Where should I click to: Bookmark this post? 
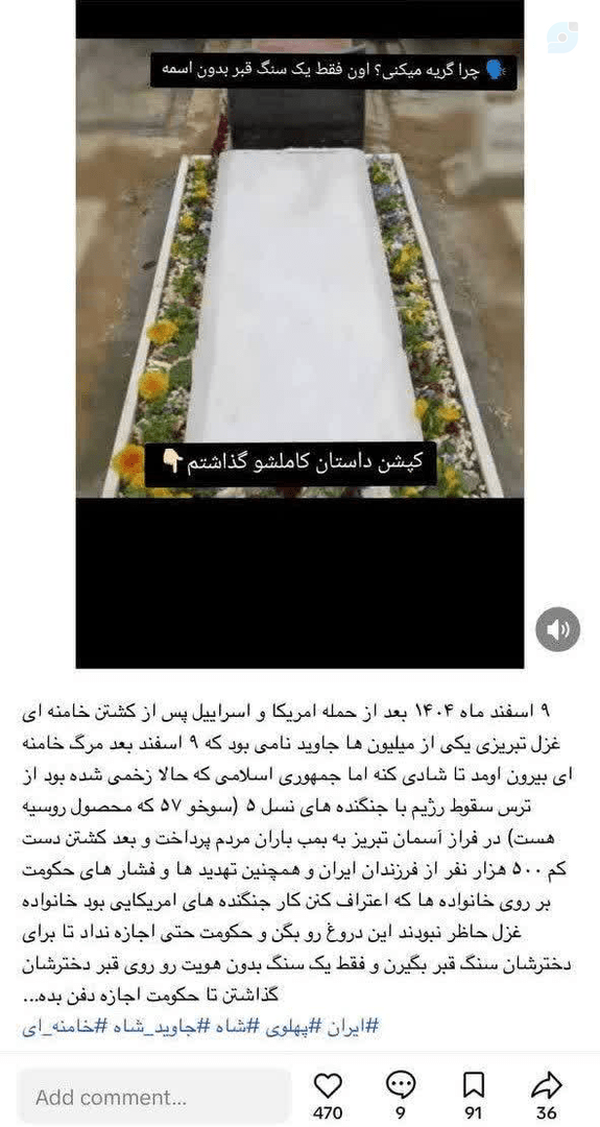(x=474, y=1085)
